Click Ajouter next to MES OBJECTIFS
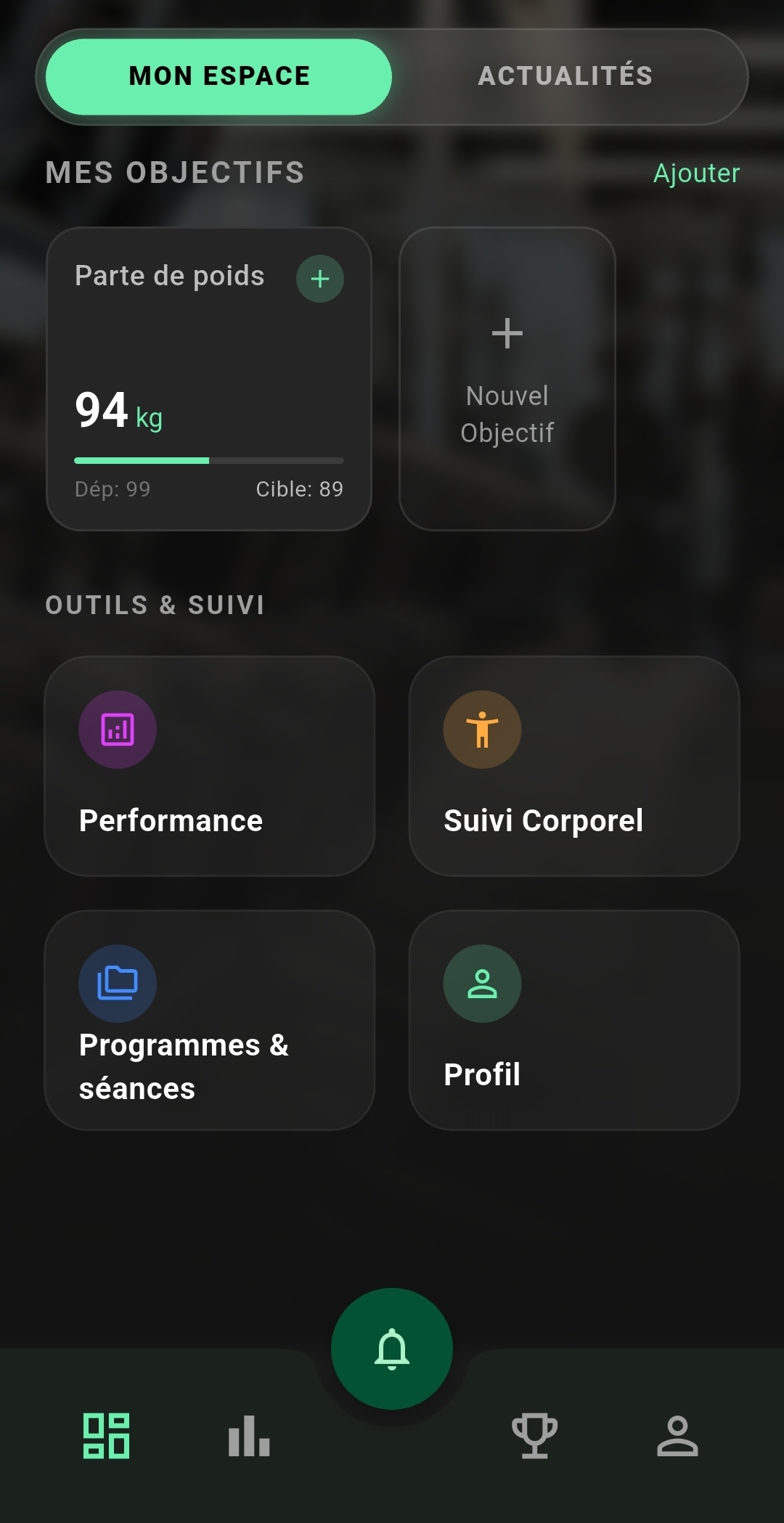Image resolution: width=784 pixels, height=1523 pixels. point(695,173)
